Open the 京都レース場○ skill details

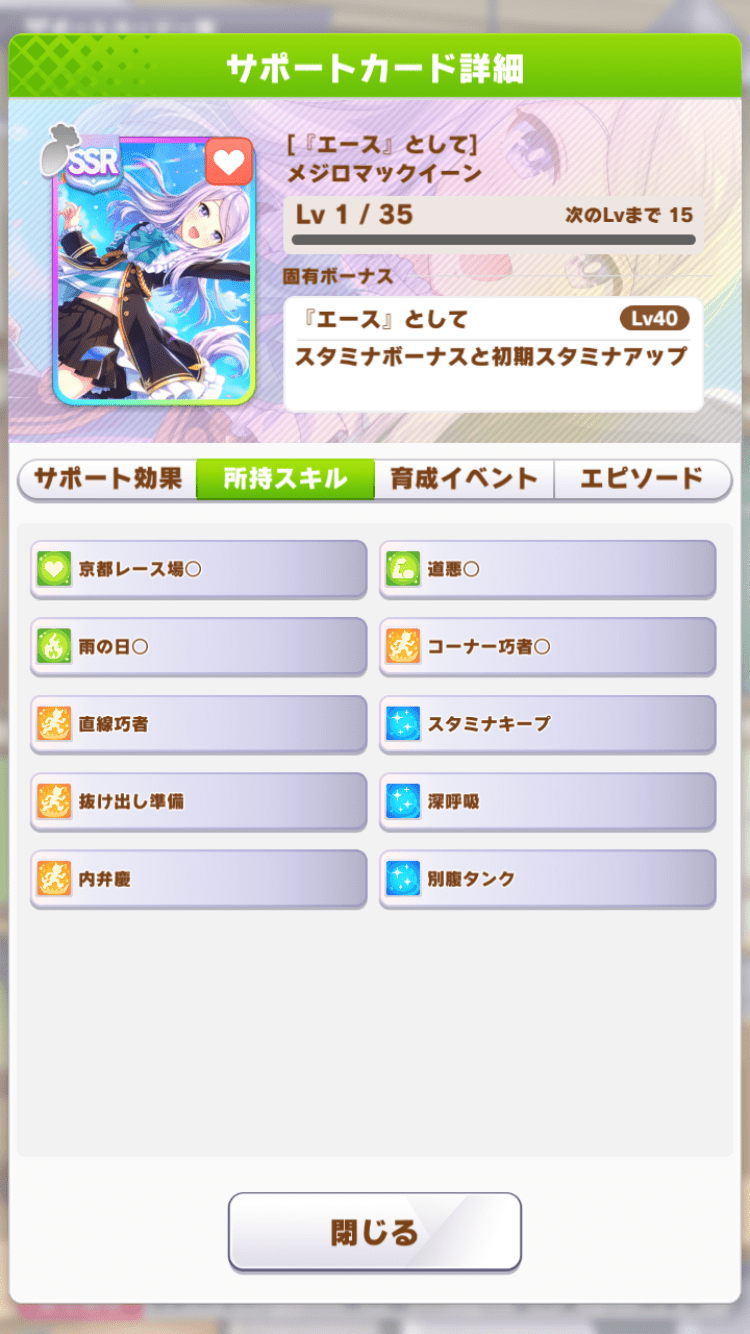[x=199, y=569]
